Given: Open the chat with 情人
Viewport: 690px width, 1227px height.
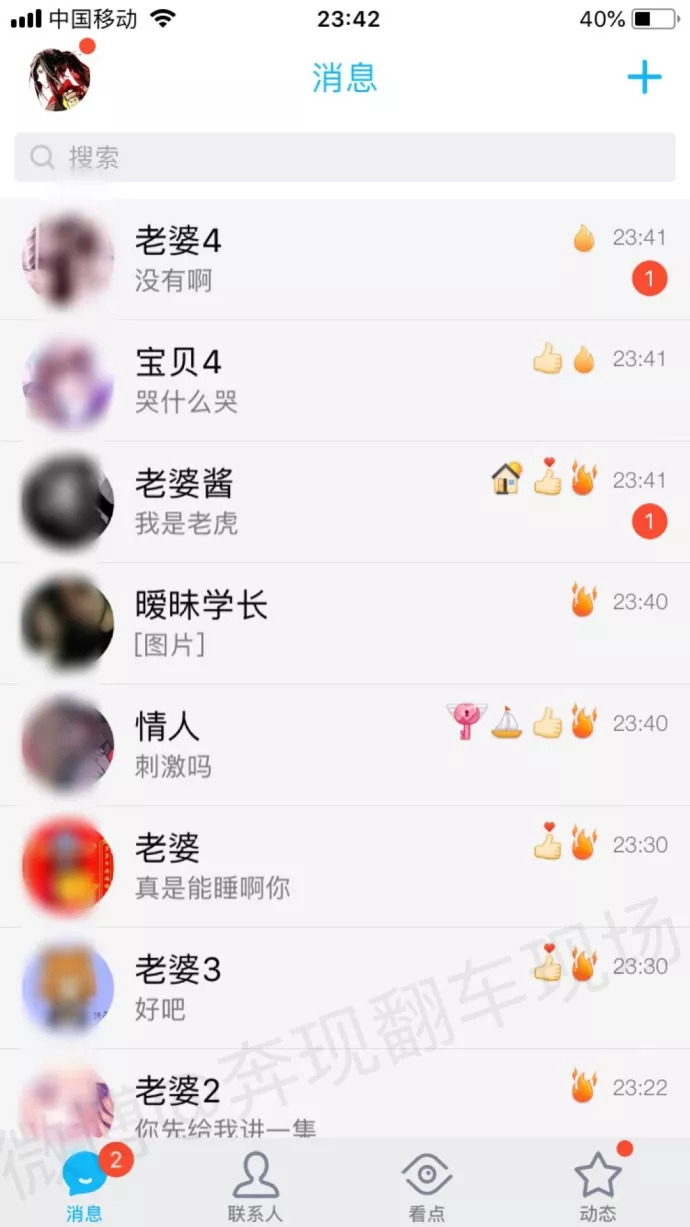Looking at the screenshot, I should pos(345,745).
